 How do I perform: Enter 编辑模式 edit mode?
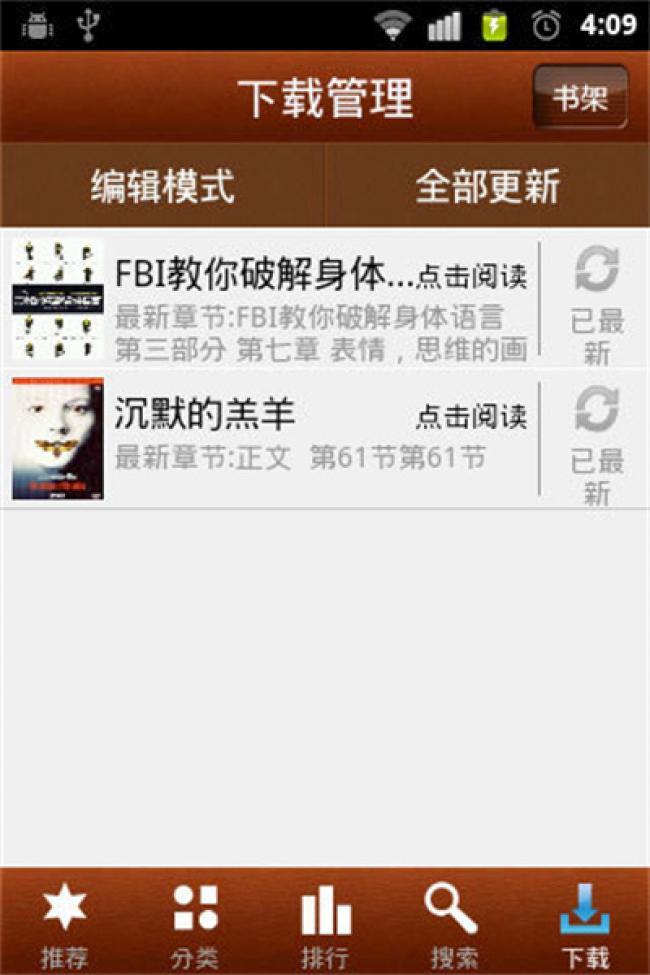click(163, 186)
